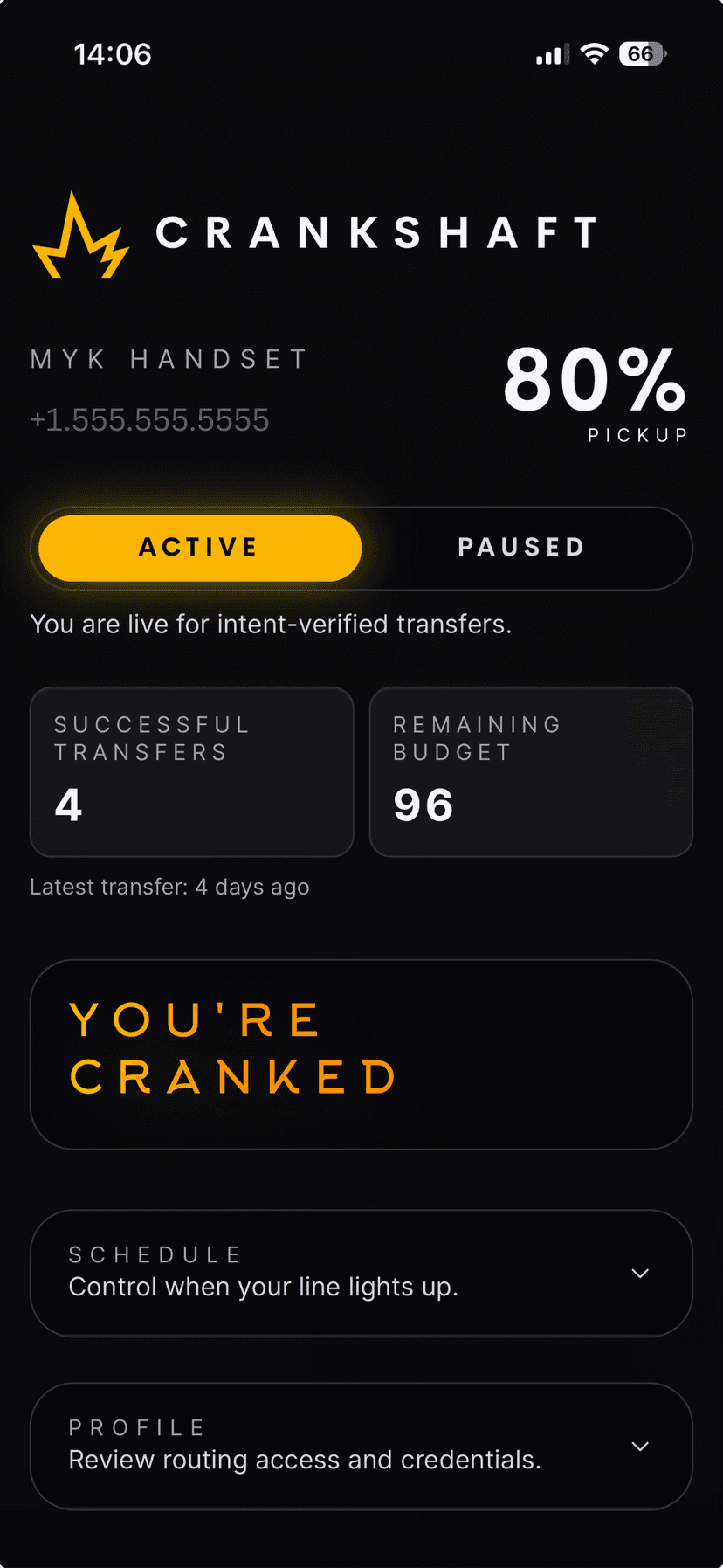Screen dimensions: 723x1568
Task: Expand the Profile credentials panel
Action: tap(361, 1447)
